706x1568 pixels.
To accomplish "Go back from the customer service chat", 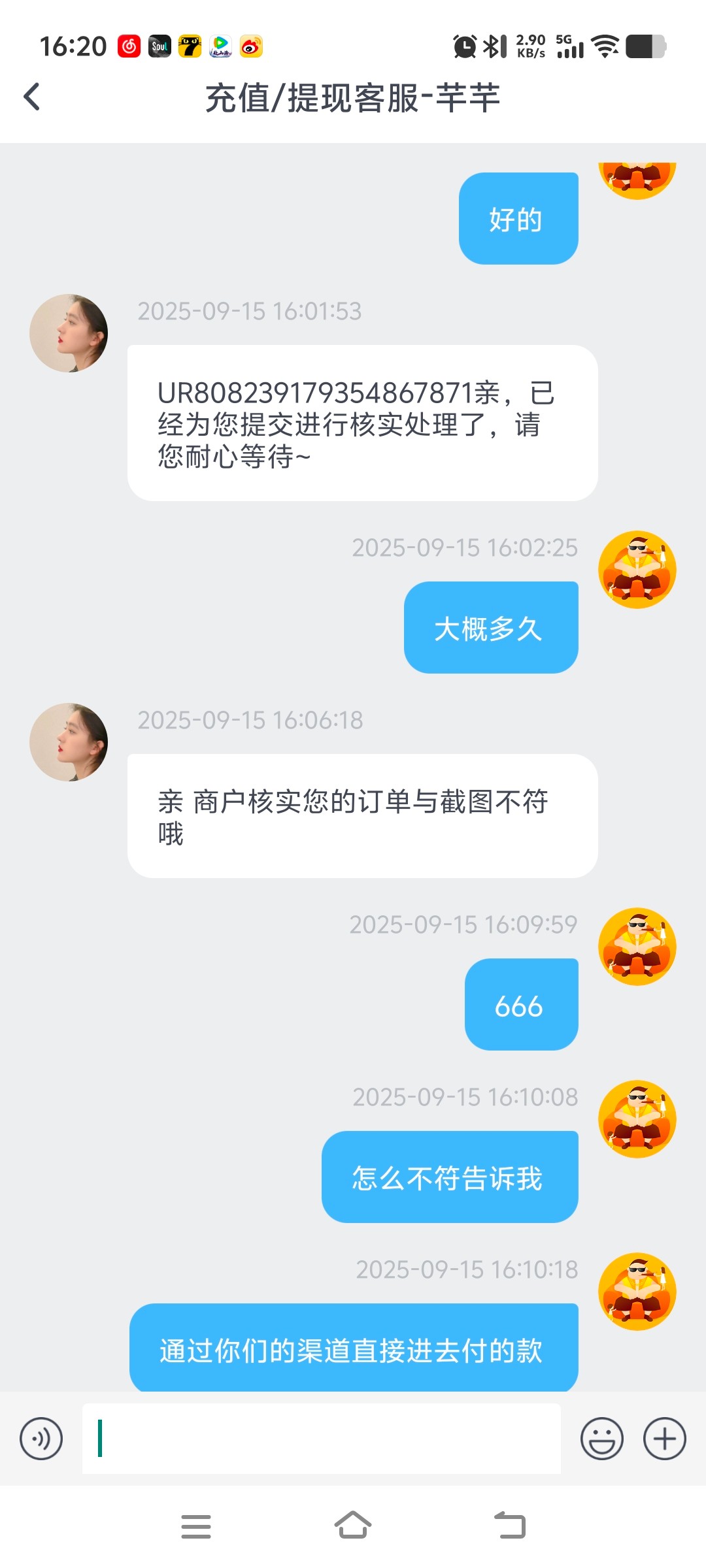I will [x=32, y=97].
